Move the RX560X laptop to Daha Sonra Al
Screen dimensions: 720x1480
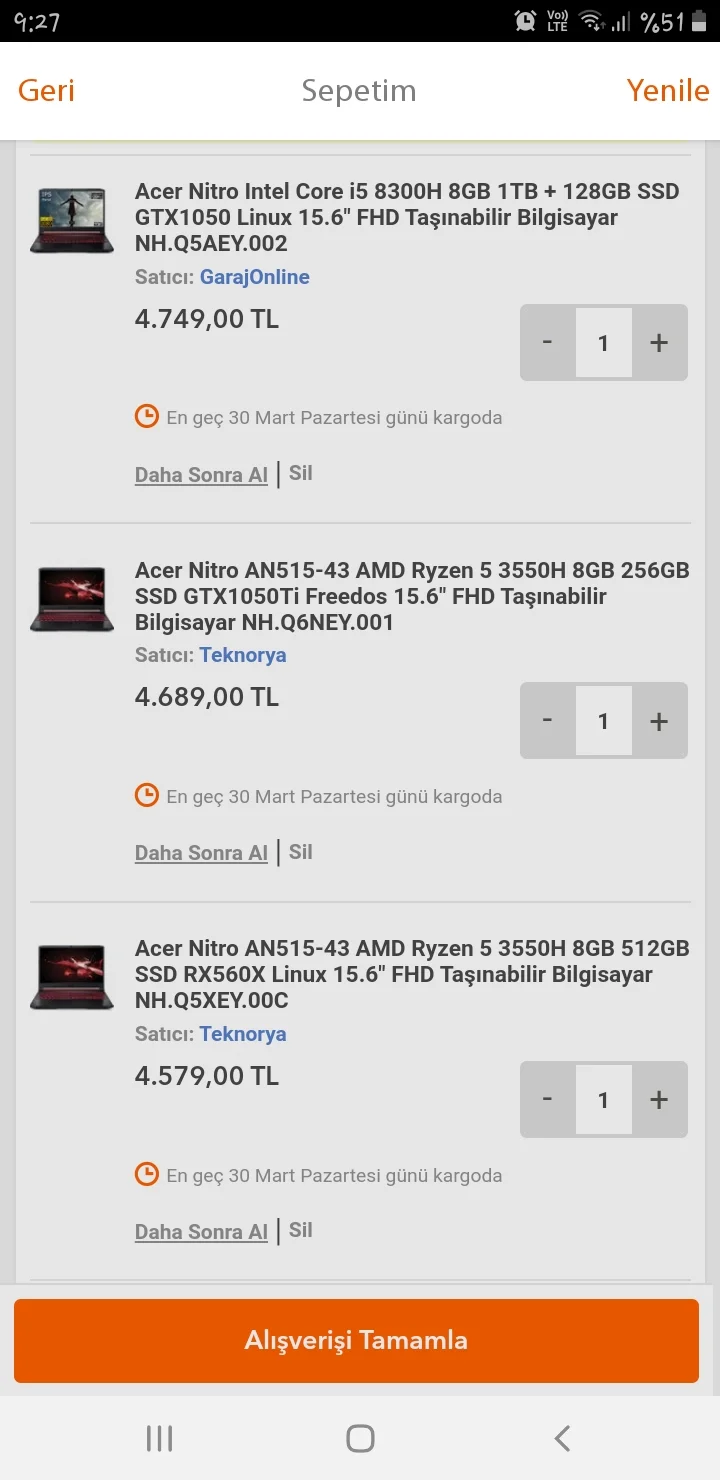(x=201, y=1232)
